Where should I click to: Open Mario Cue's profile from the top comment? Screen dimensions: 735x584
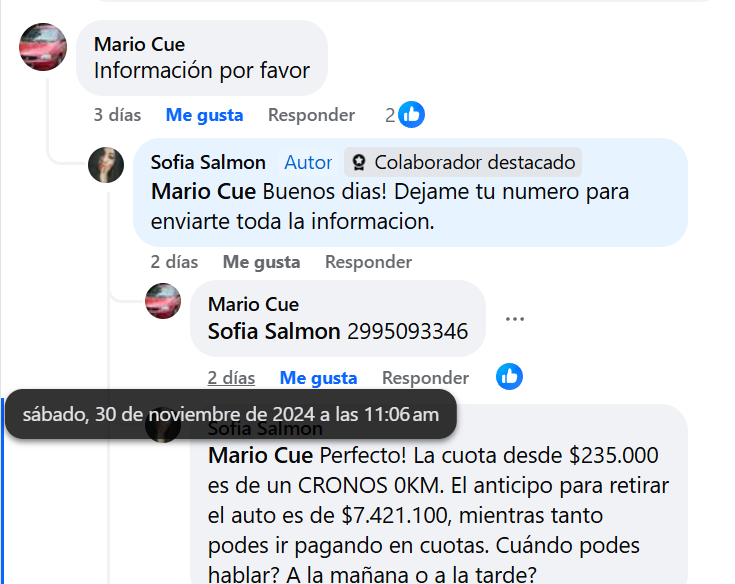139,44
